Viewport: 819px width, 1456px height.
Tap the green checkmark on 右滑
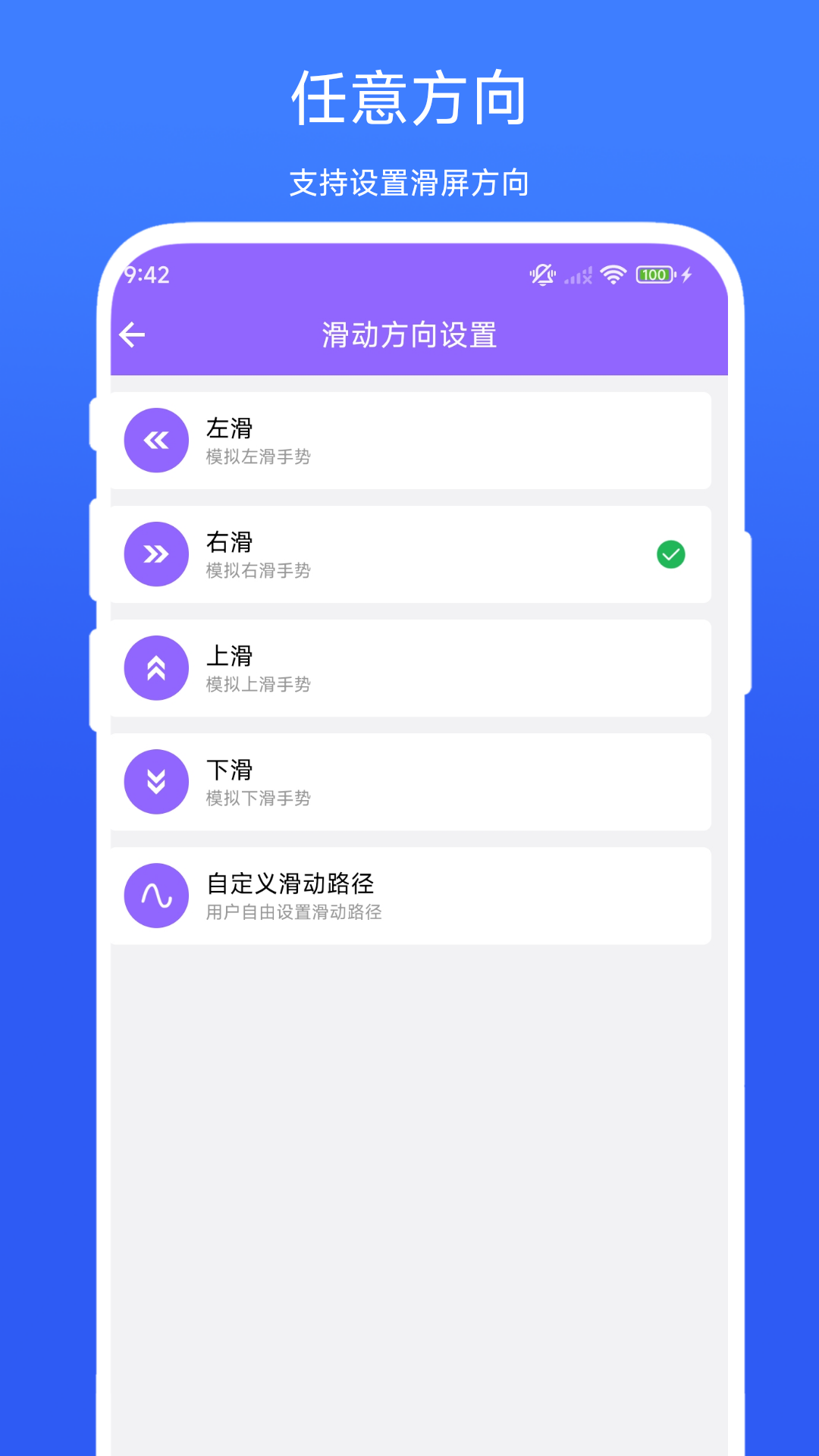tap(670, 554)
